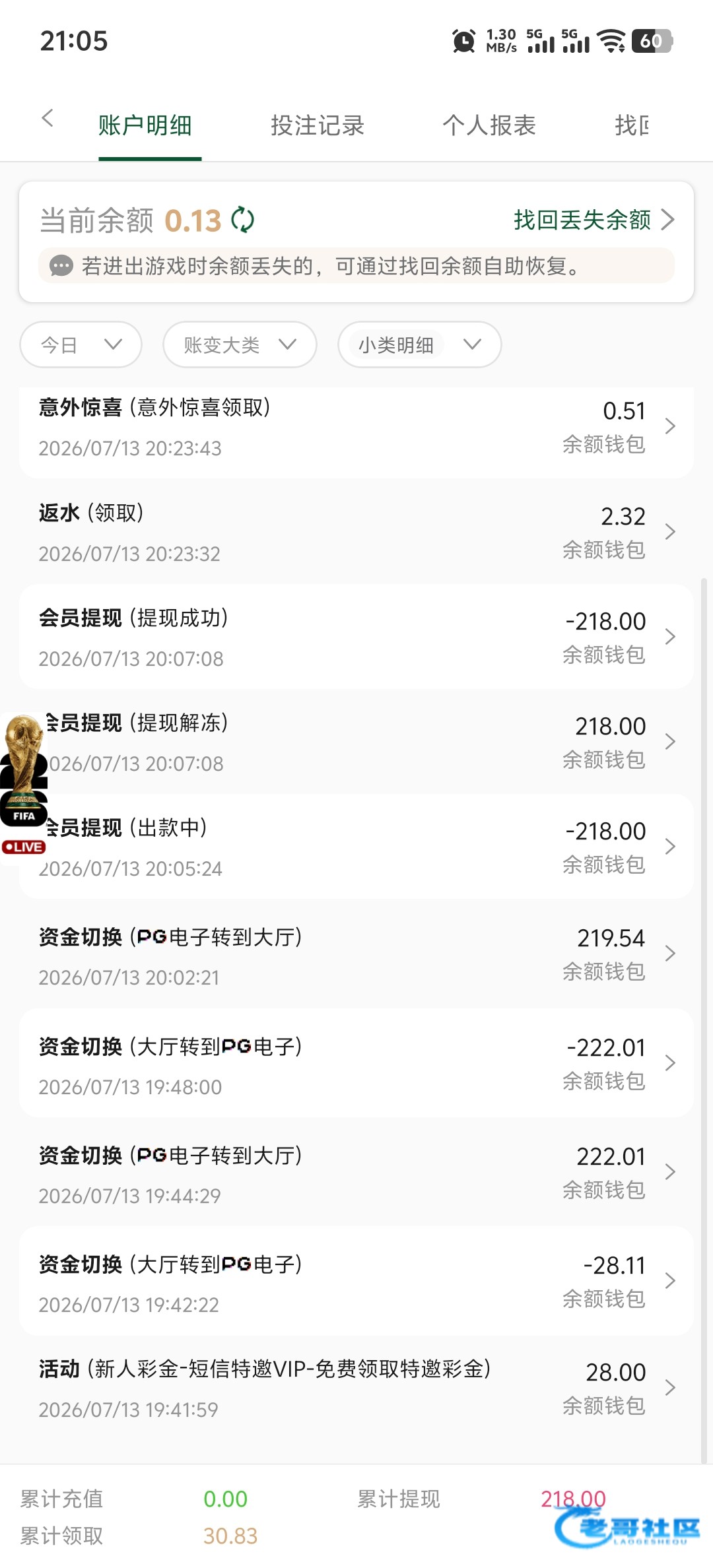Expand the 账变大类 dropdown
Viewport: 713px width, 1568px height.
[x=240, y=344]
